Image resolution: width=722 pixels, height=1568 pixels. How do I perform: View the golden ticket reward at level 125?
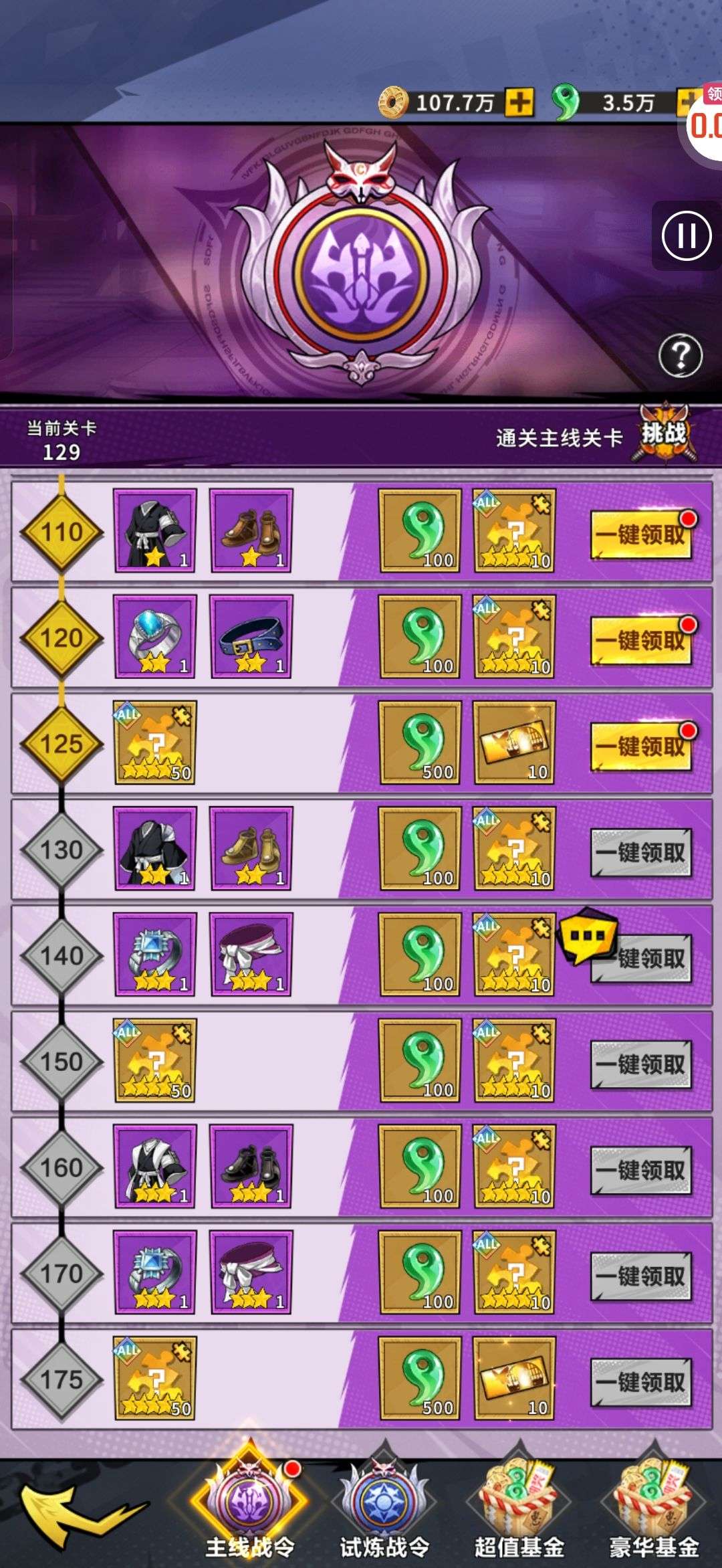[x=514, y=743]
